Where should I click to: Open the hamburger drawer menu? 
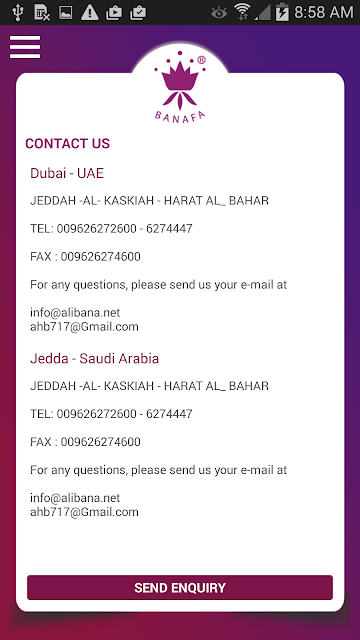25,47
